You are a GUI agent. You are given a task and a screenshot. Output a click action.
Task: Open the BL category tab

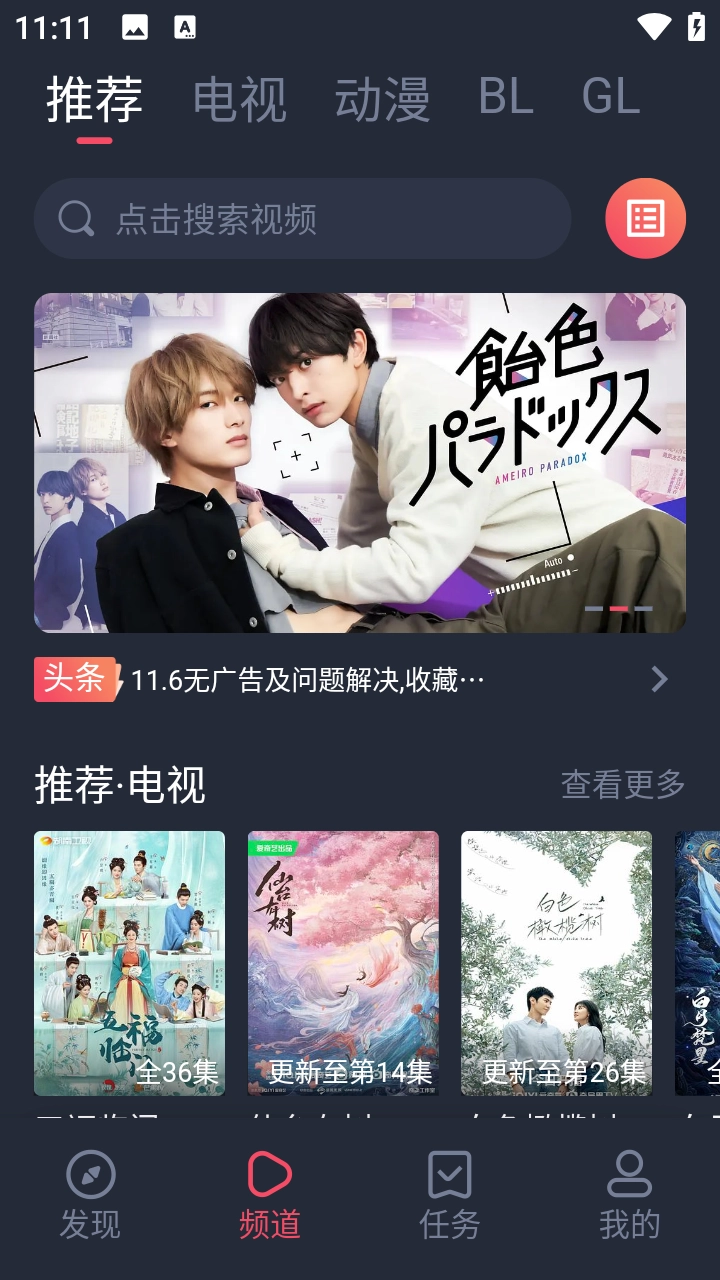[506, 98]
